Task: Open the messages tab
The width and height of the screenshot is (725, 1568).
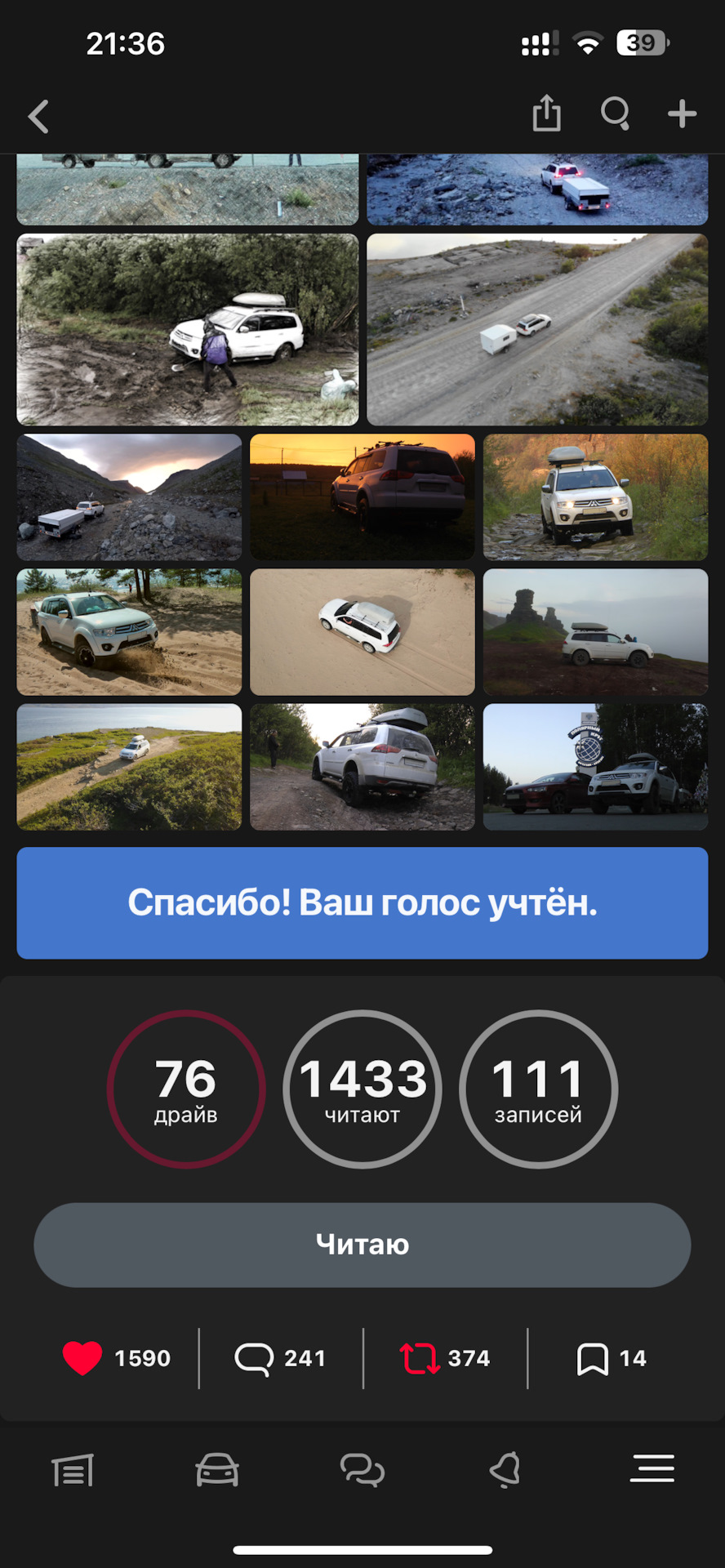Action: click(x=362, y=1470)
